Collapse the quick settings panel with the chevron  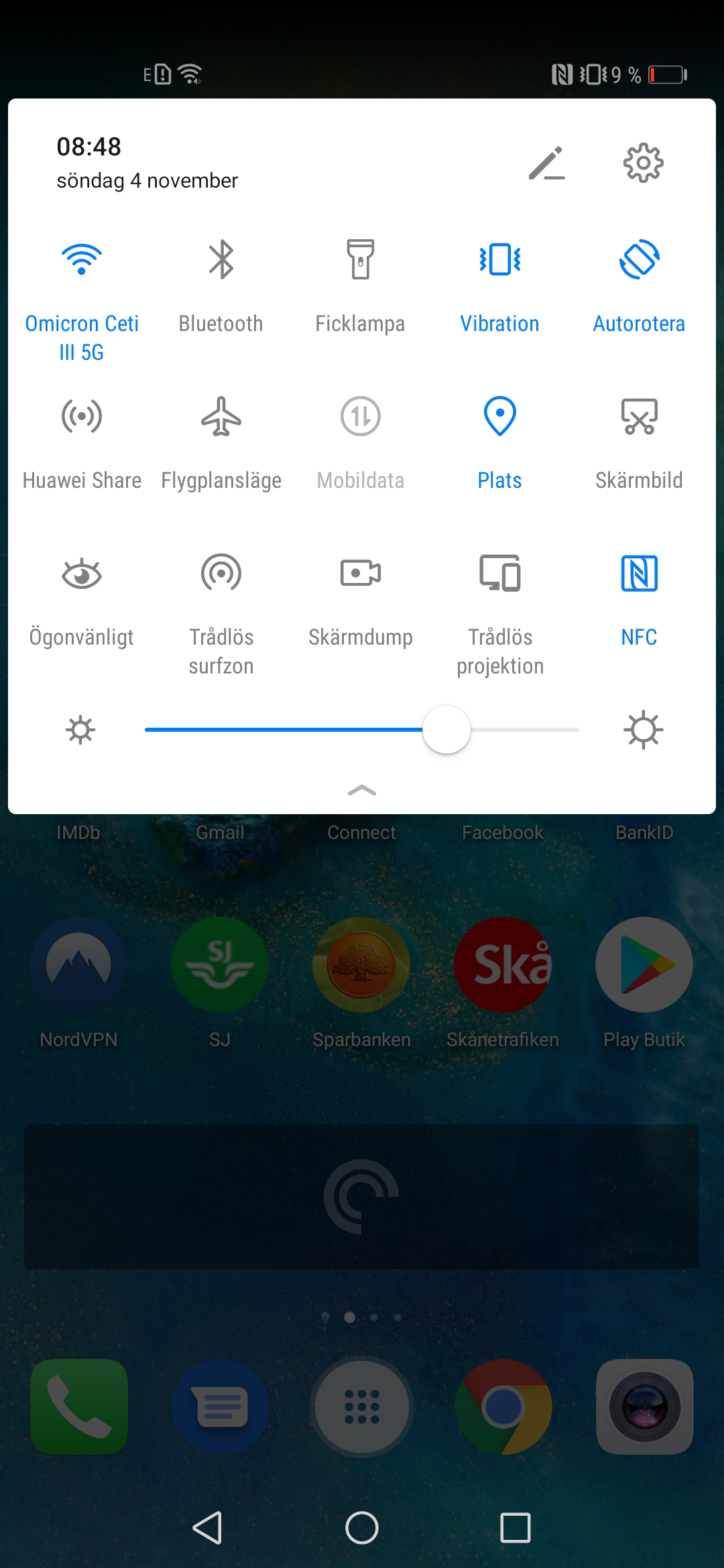click(x=362, y=791)
